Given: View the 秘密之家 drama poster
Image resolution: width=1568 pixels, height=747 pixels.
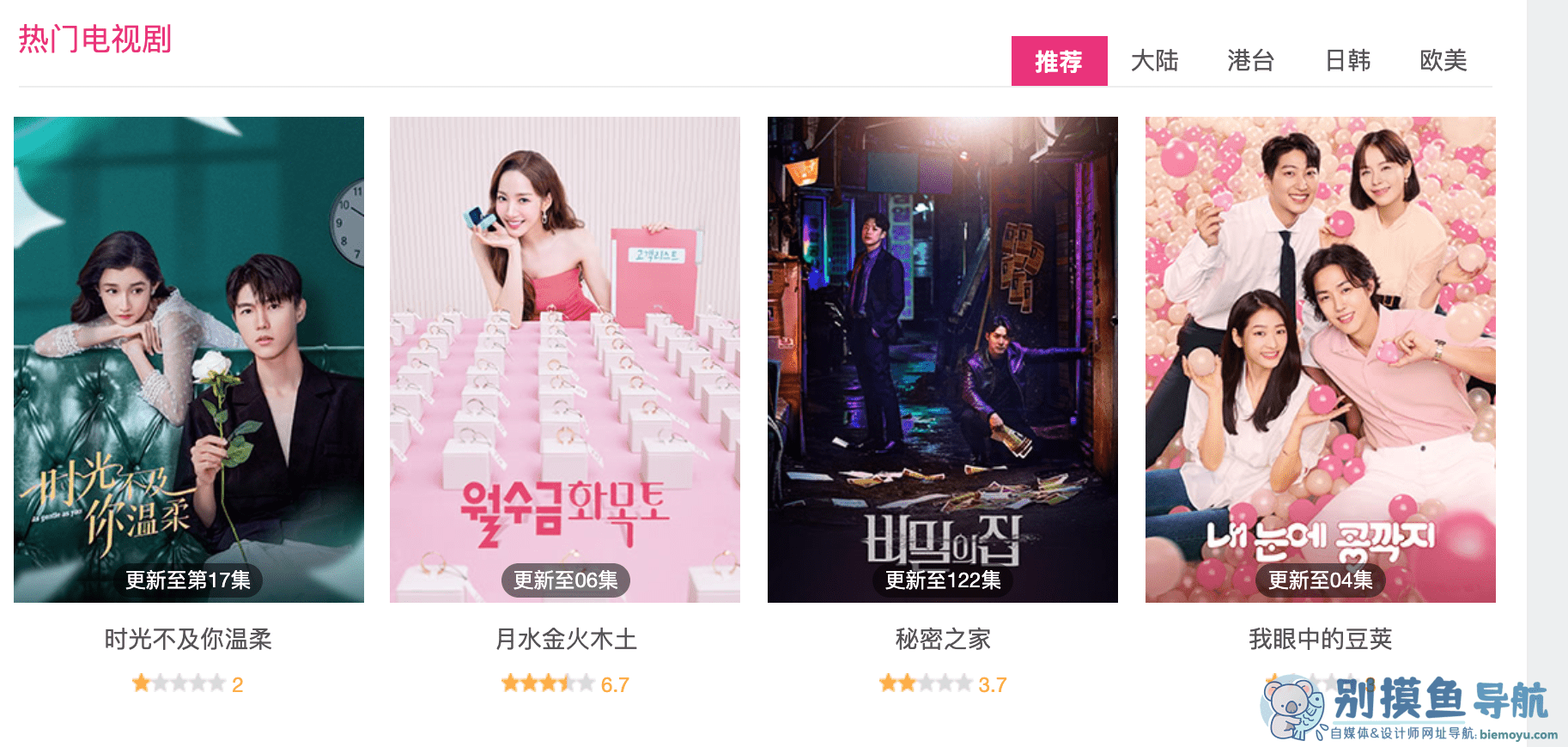Looking at the screenshot, I should click(943, 359).
